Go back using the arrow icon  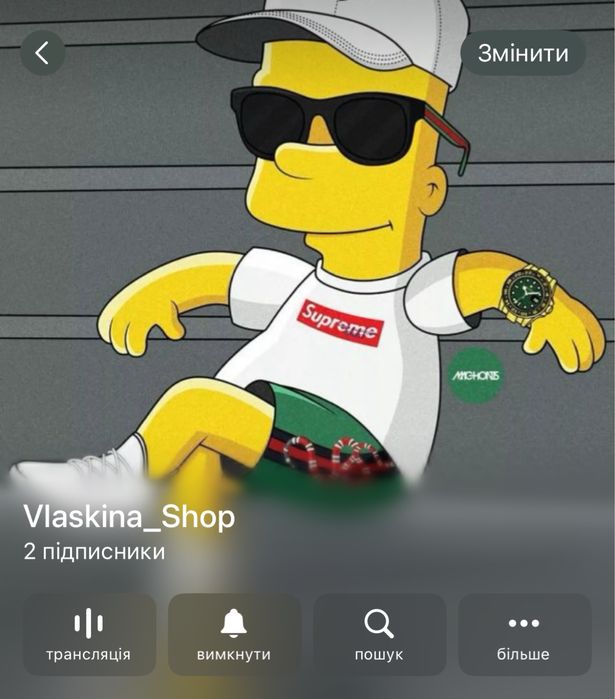(x=42, y=53)
